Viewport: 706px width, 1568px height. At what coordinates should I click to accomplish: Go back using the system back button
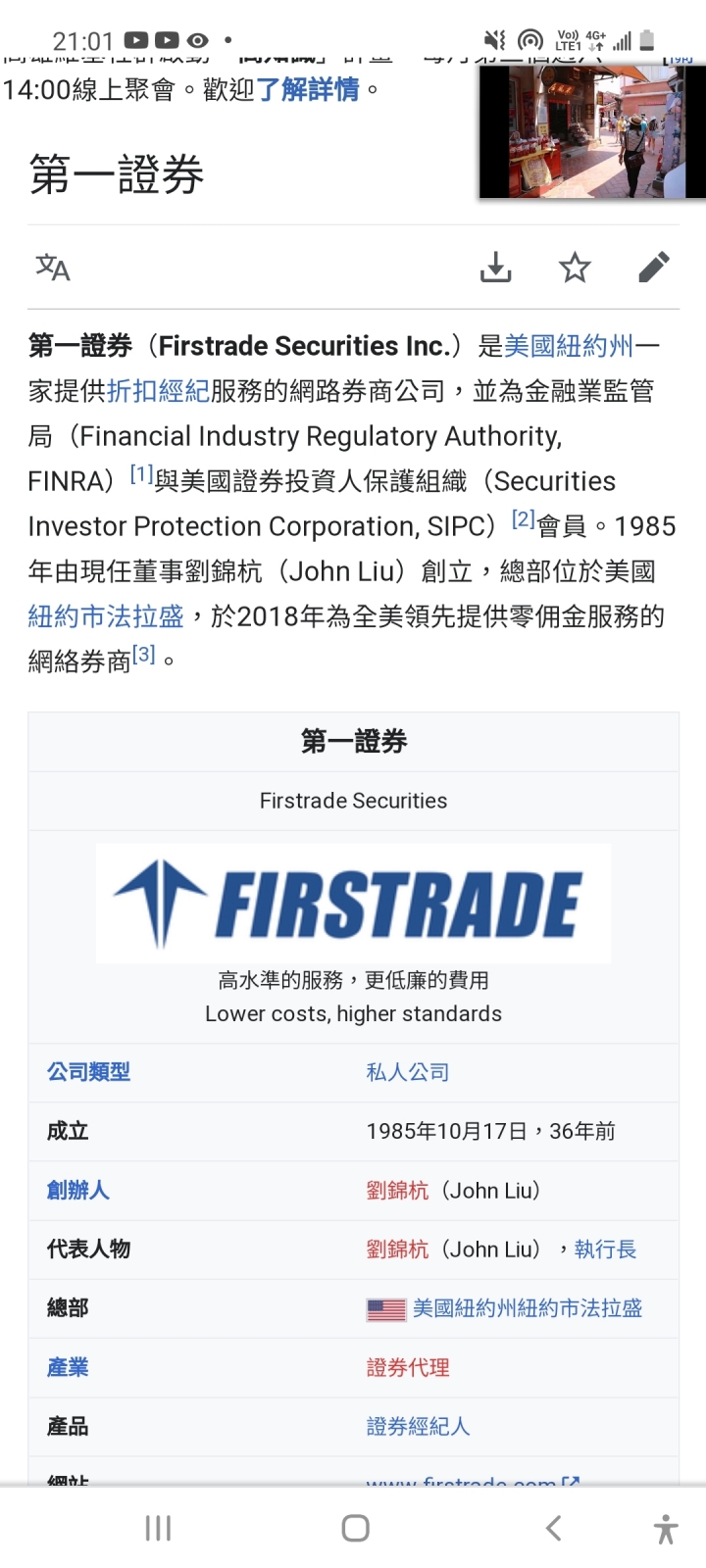(553, 1528)
